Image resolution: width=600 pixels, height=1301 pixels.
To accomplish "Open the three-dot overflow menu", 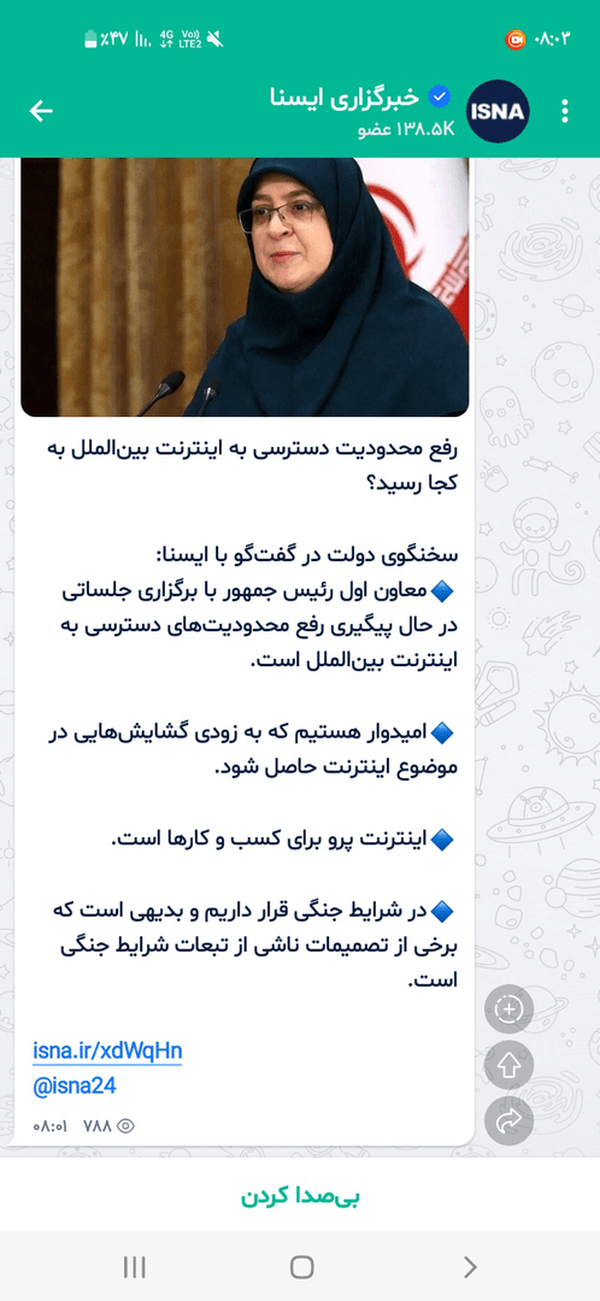I will point(565,111).
